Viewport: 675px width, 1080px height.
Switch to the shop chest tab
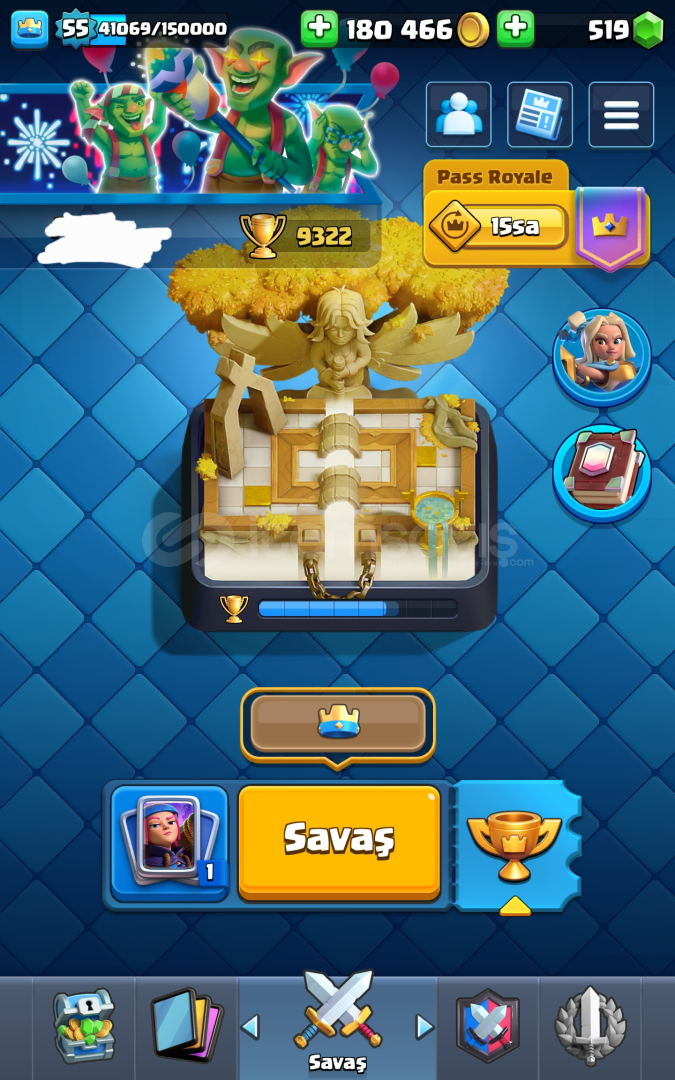click(84, 1026)
